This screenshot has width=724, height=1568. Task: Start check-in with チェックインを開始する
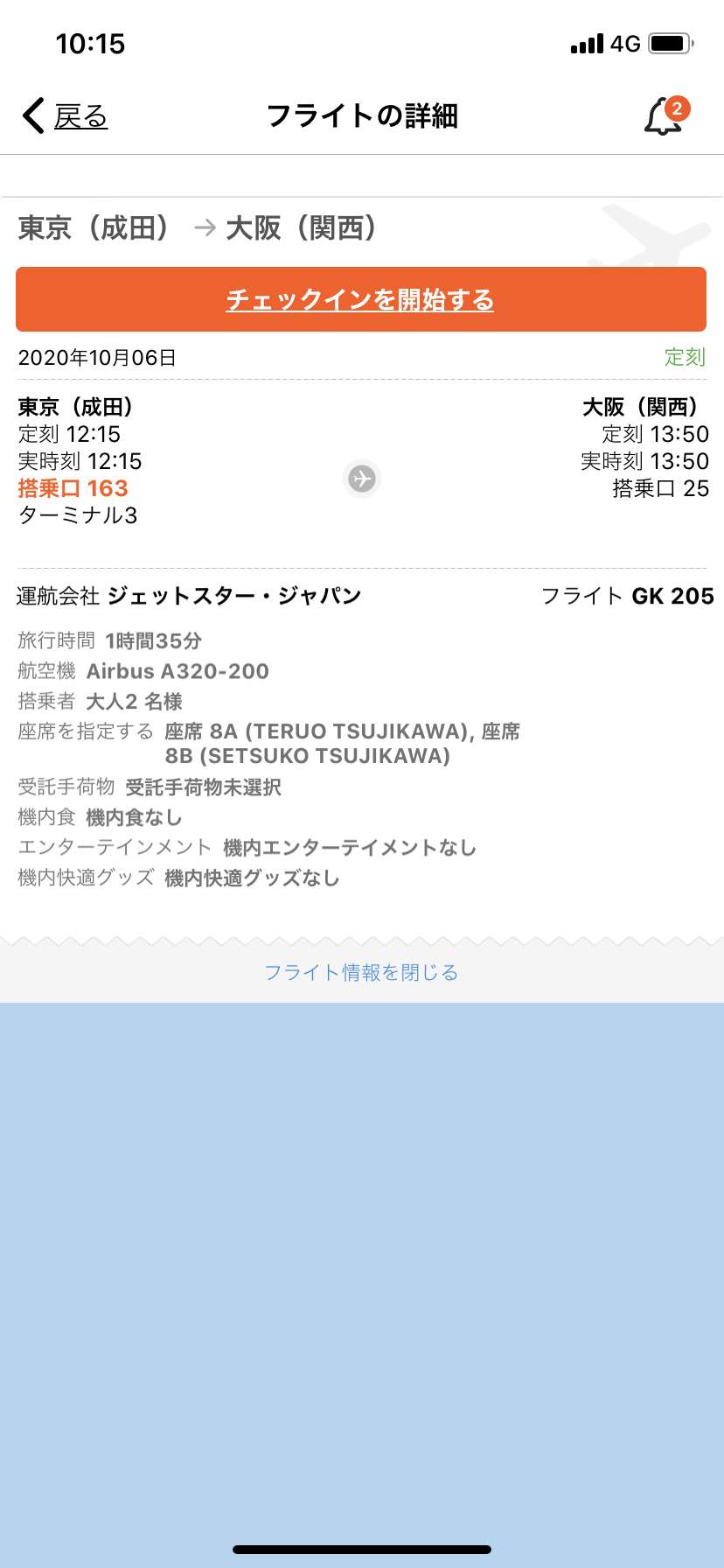361,299
